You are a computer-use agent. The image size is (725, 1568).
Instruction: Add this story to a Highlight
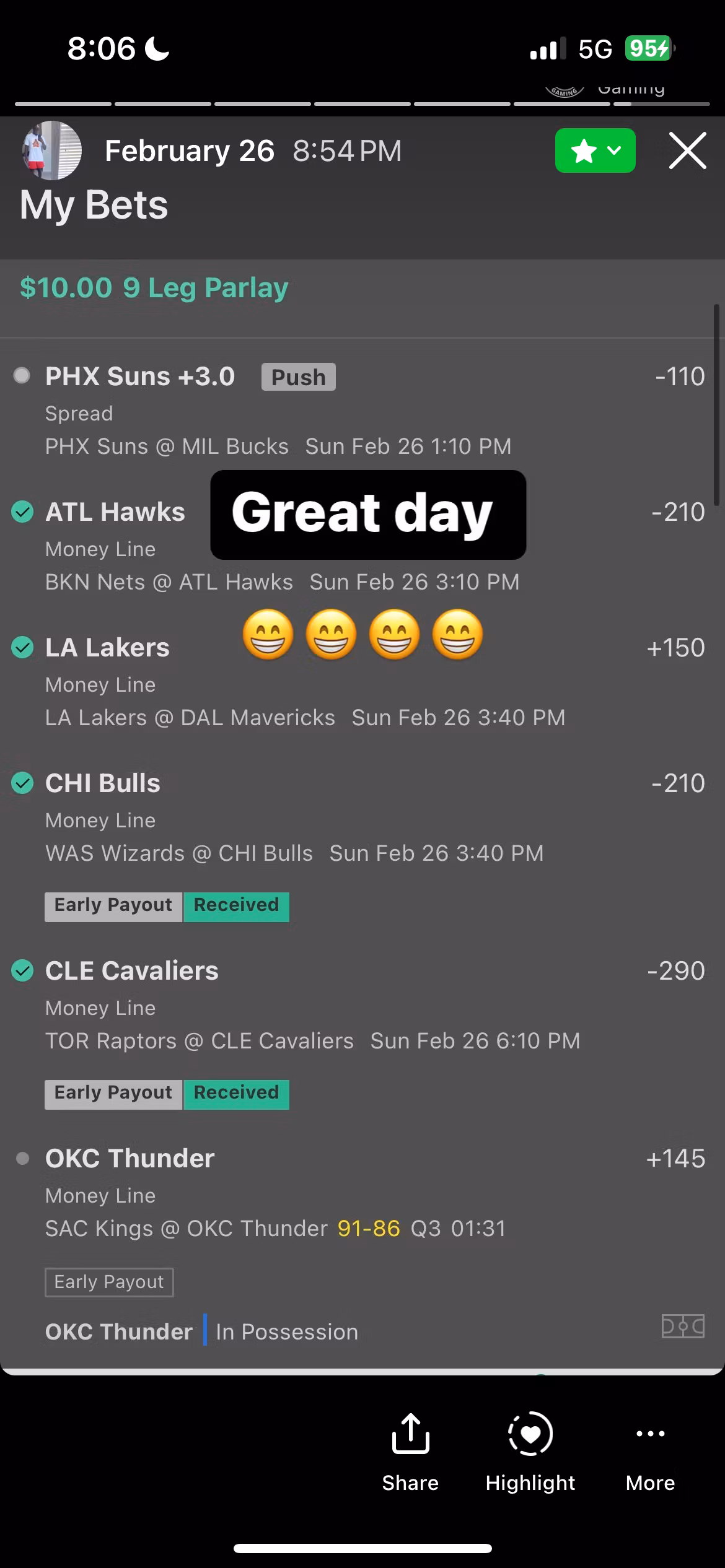coord(530,1450)
